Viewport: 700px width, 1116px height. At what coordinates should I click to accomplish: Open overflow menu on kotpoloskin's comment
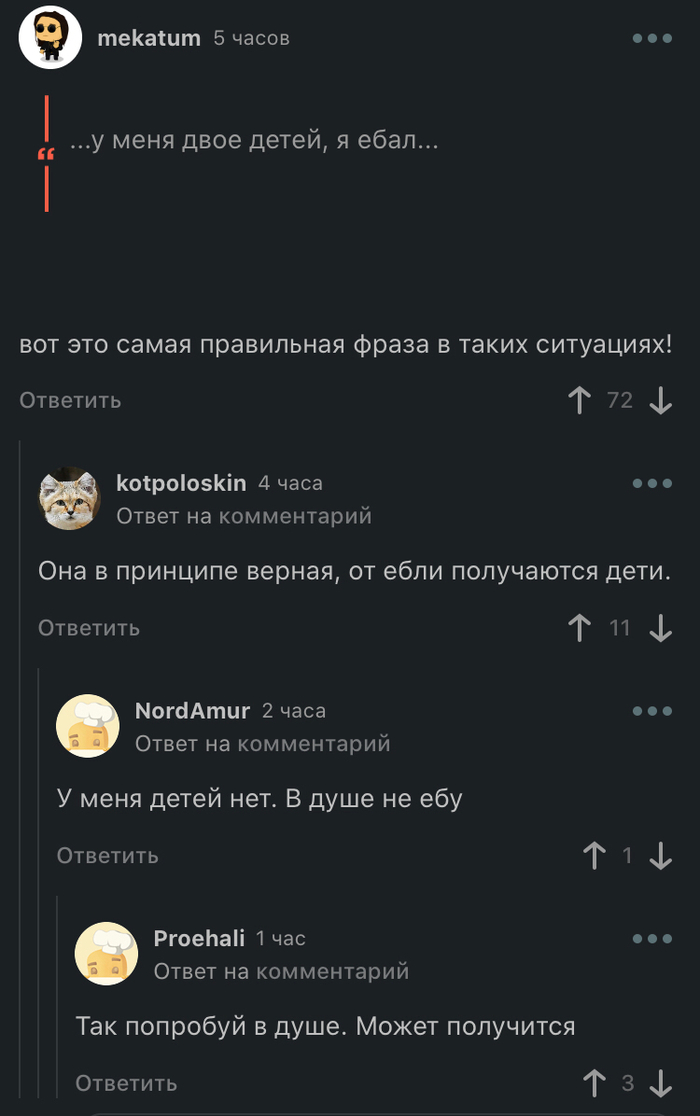coord(652,483)
